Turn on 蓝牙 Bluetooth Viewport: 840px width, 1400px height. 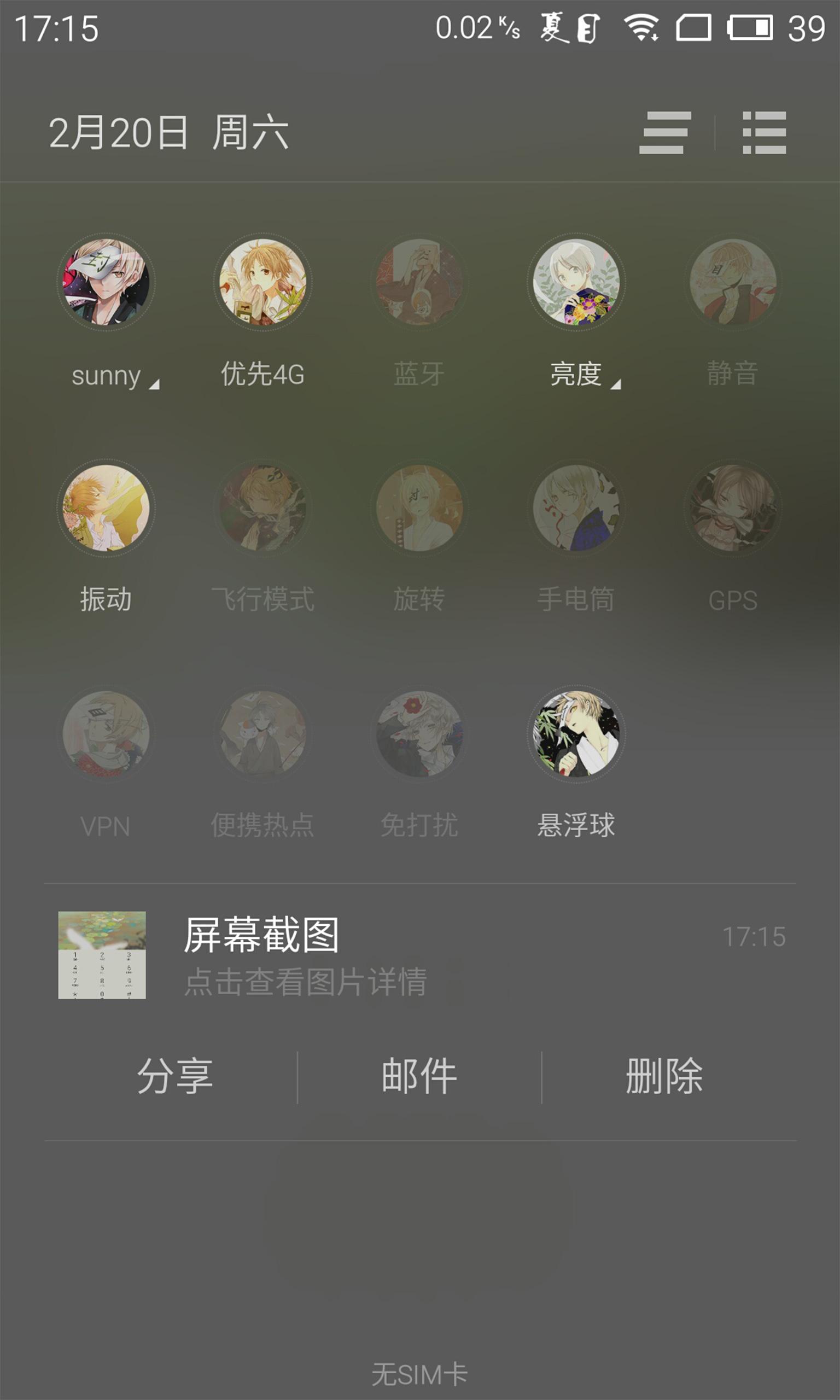point(419,282)
